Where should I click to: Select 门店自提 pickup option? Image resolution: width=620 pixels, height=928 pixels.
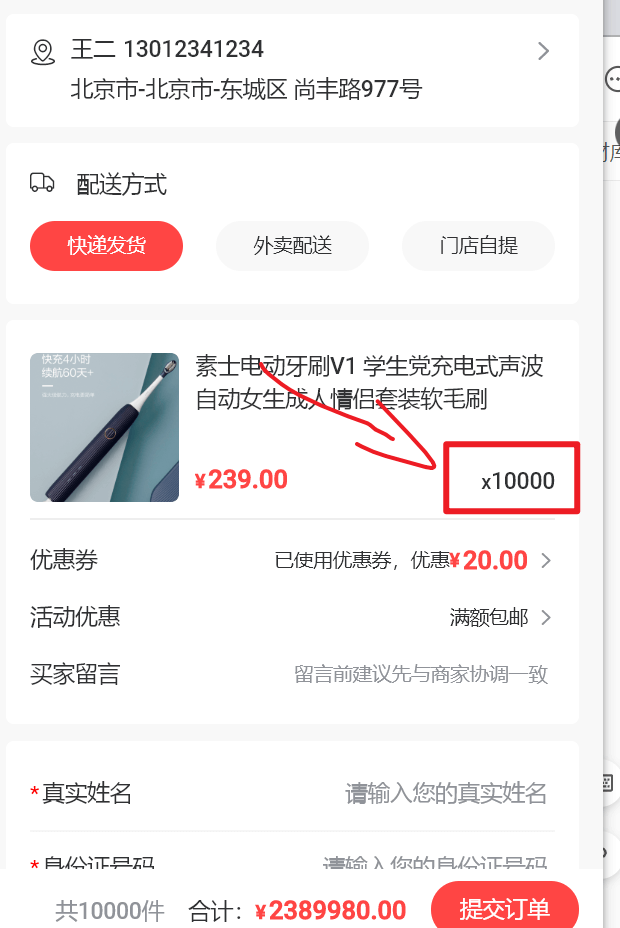[478, 246]
